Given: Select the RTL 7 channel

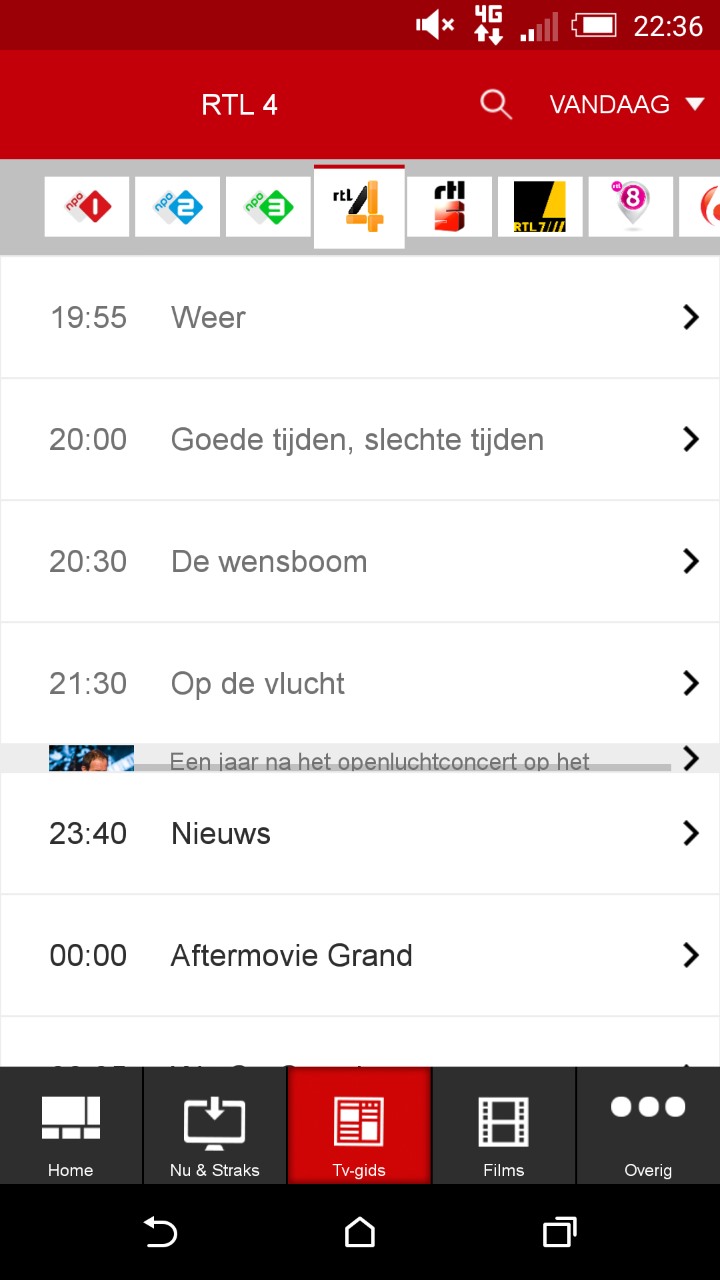Looking at the screenshot, I should coord(540,207).
